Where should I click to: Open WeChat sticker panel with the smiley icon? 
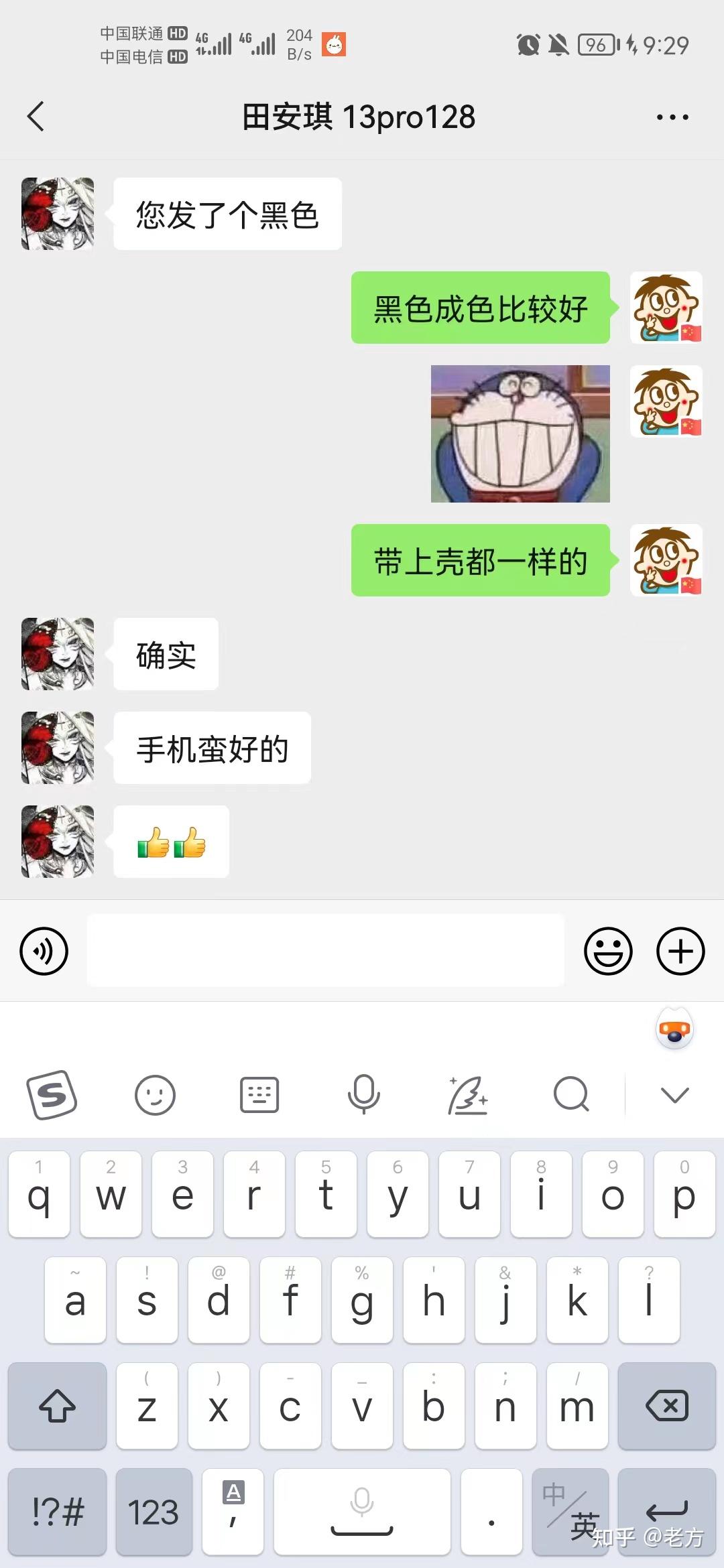pos(608,951)
